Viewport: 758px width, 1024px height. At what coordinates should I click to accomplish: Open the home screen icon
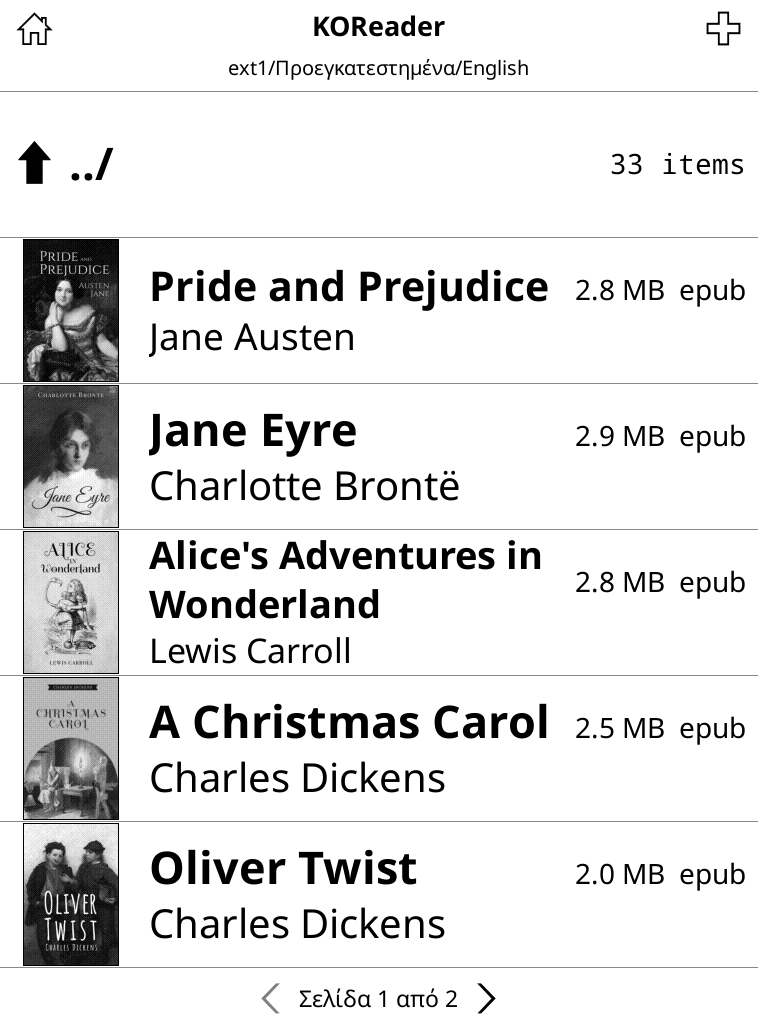tap(33, 29)
